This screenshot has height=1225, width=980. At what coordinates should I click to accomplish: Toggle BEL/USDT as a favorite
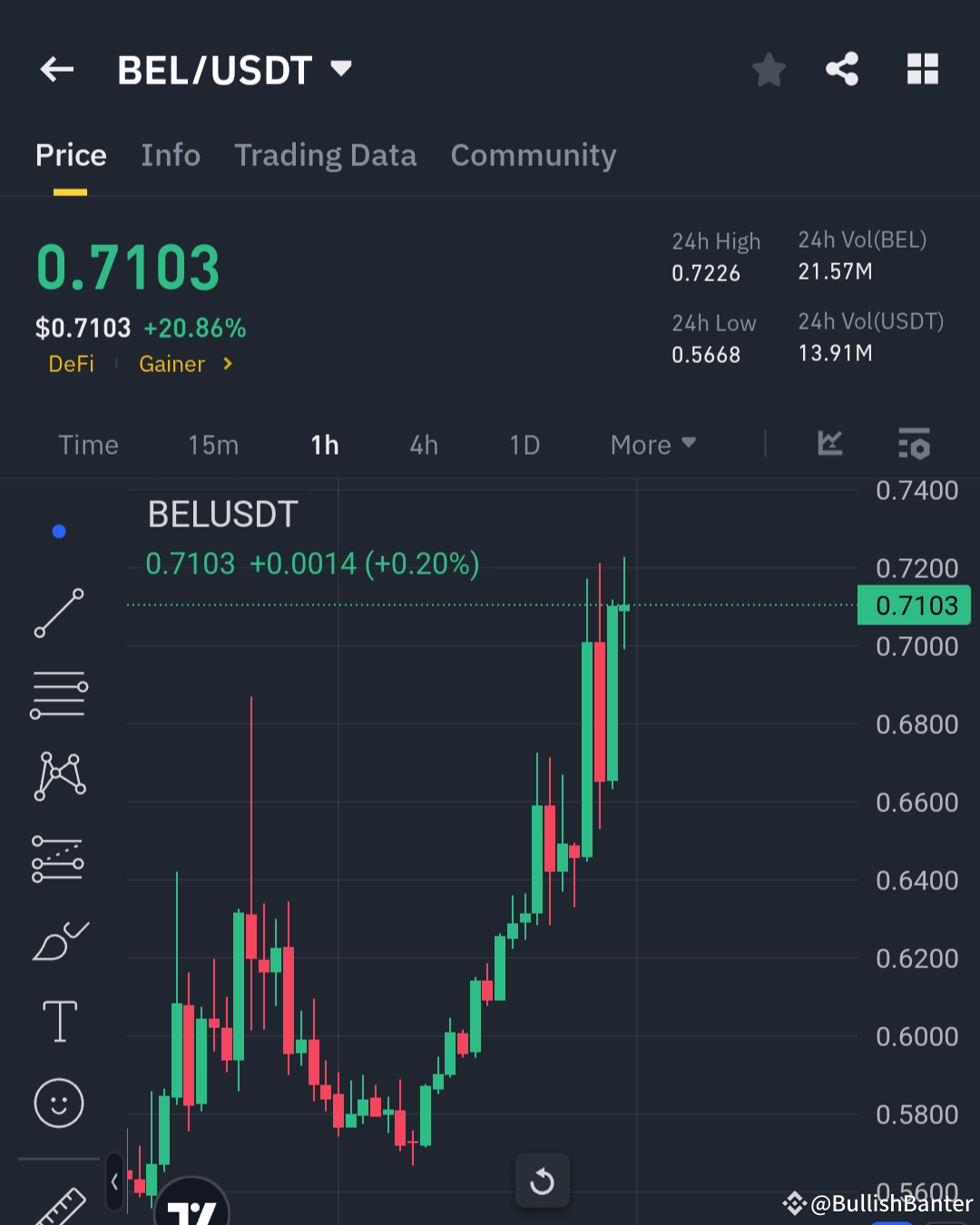[x=769, y=69]
